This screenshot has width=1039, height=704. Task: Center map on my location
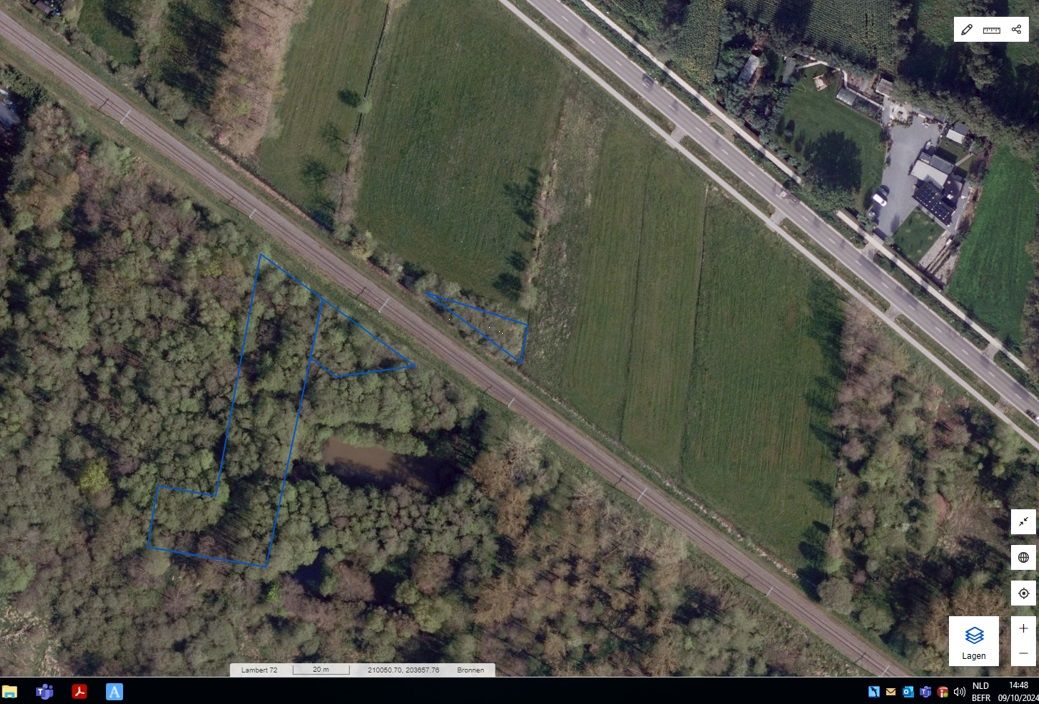coord(1023,593)
